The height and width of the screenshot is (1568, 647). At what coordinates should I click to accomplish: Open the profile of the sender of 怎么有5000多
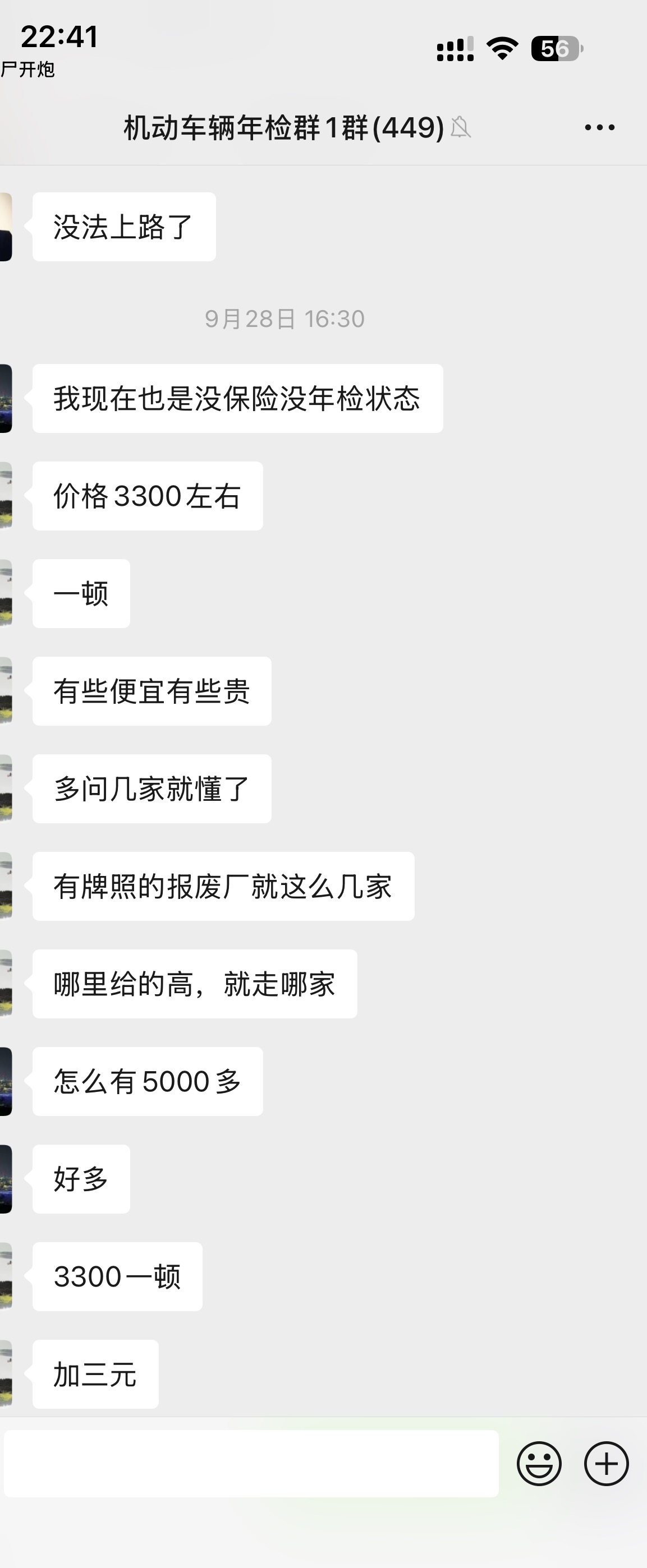(6, 1081)
